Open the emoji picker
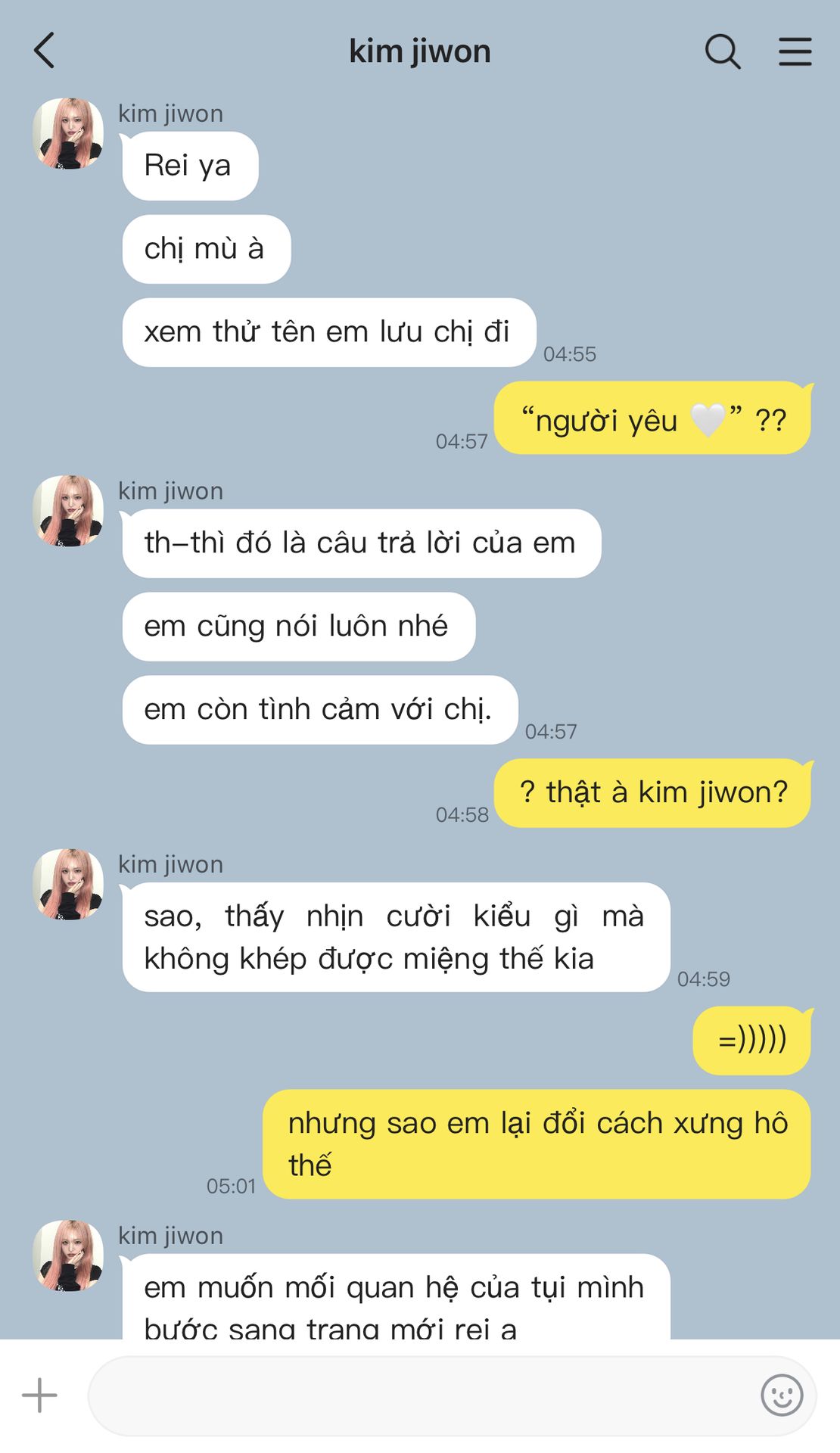Viewport: 840px width, 1453px height. point(782,1395)
